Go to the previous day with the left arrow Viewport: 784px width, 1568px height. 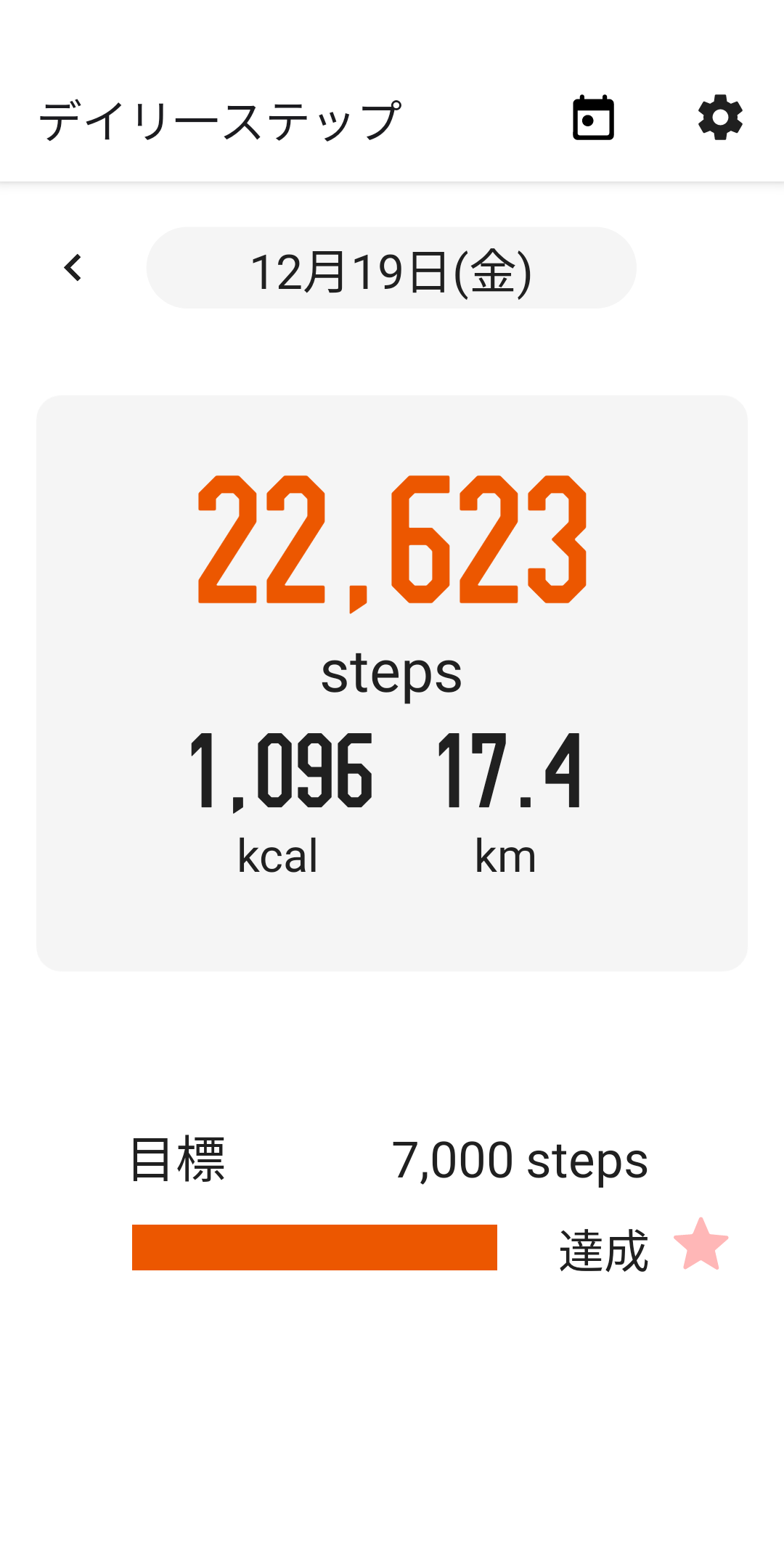(x=73, y=268)
